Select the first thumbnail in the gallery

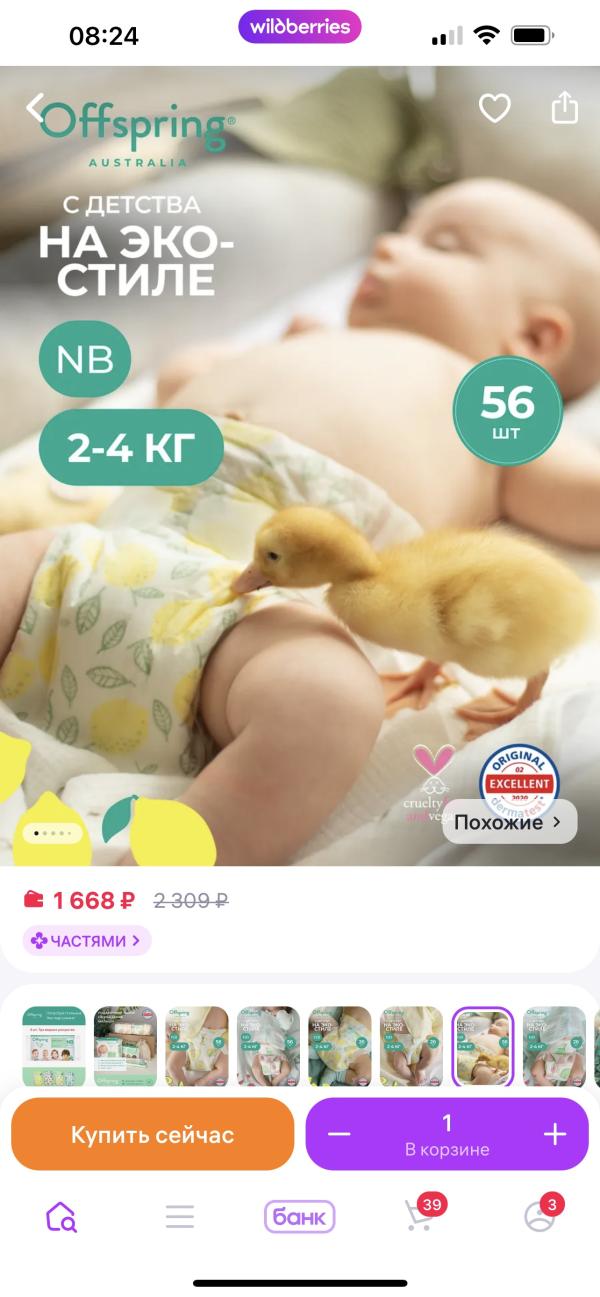point(54,1046)
